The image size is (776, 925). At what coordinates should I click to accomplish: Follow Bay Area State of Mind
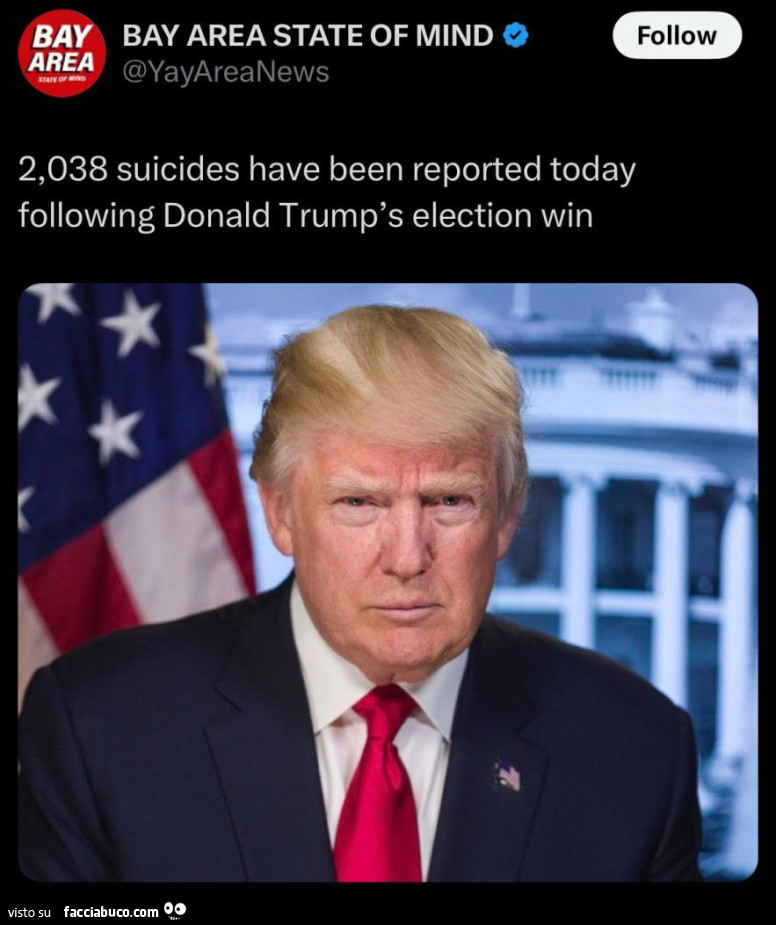tap(676, 36)
